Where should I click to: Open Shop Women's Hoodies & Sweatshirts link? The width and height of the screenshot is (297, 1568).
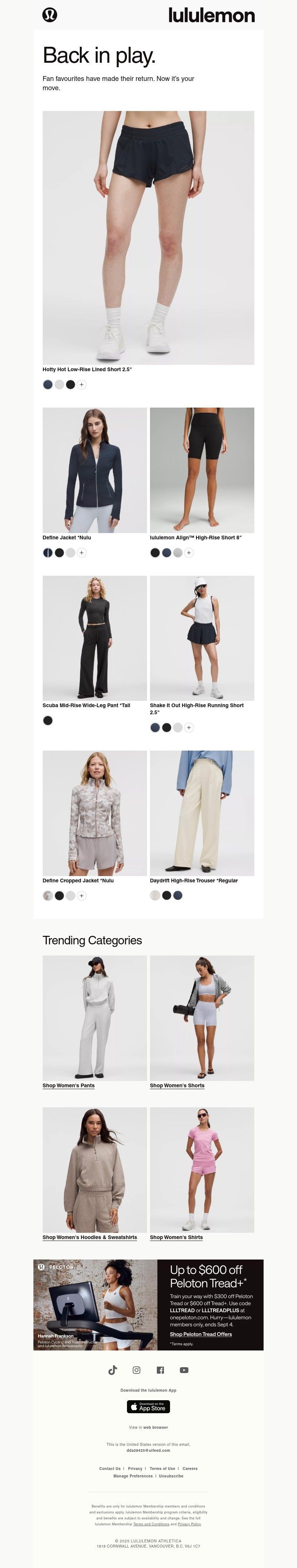coord(89,1237)
